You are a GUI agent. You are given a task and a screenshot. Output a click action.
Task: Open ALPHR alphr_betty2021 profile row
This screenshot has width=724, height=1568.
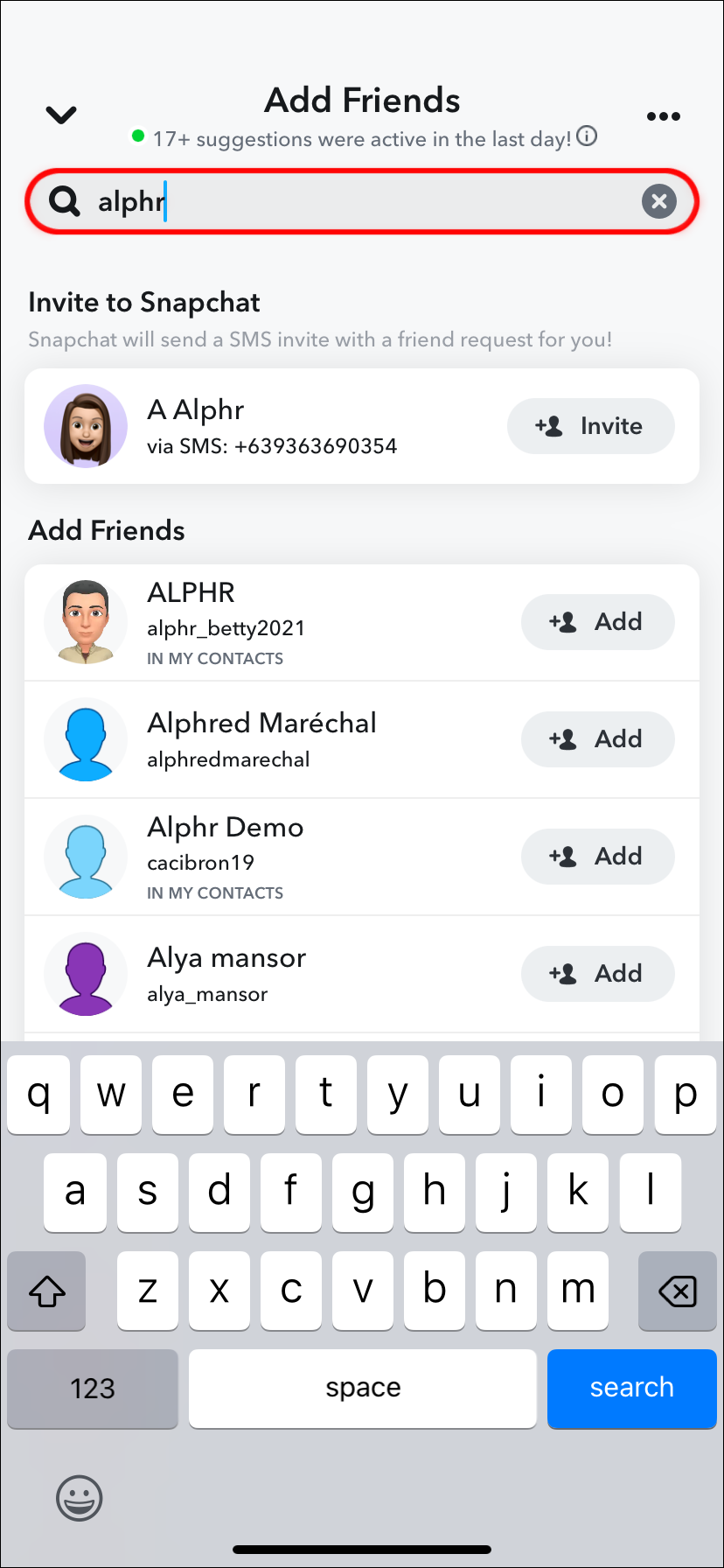click(262, 622)
